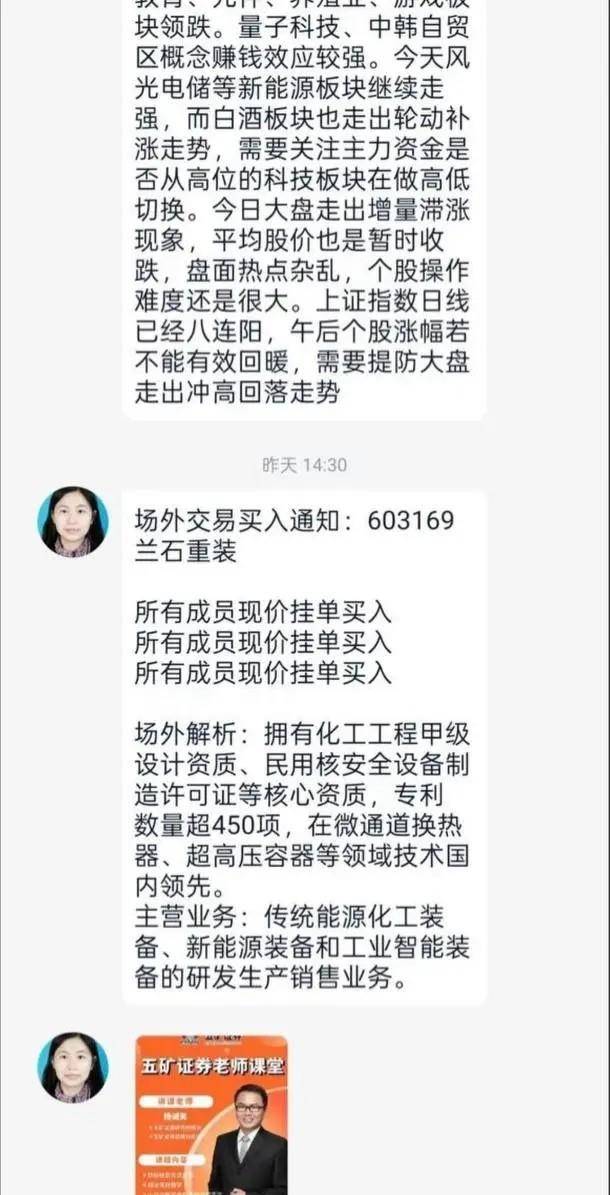Tap sender's avatar beside the 五矿证券老师课堂 image
Image resolution: width=610 pixels, height=1195 pixels.
(73, 1067)
